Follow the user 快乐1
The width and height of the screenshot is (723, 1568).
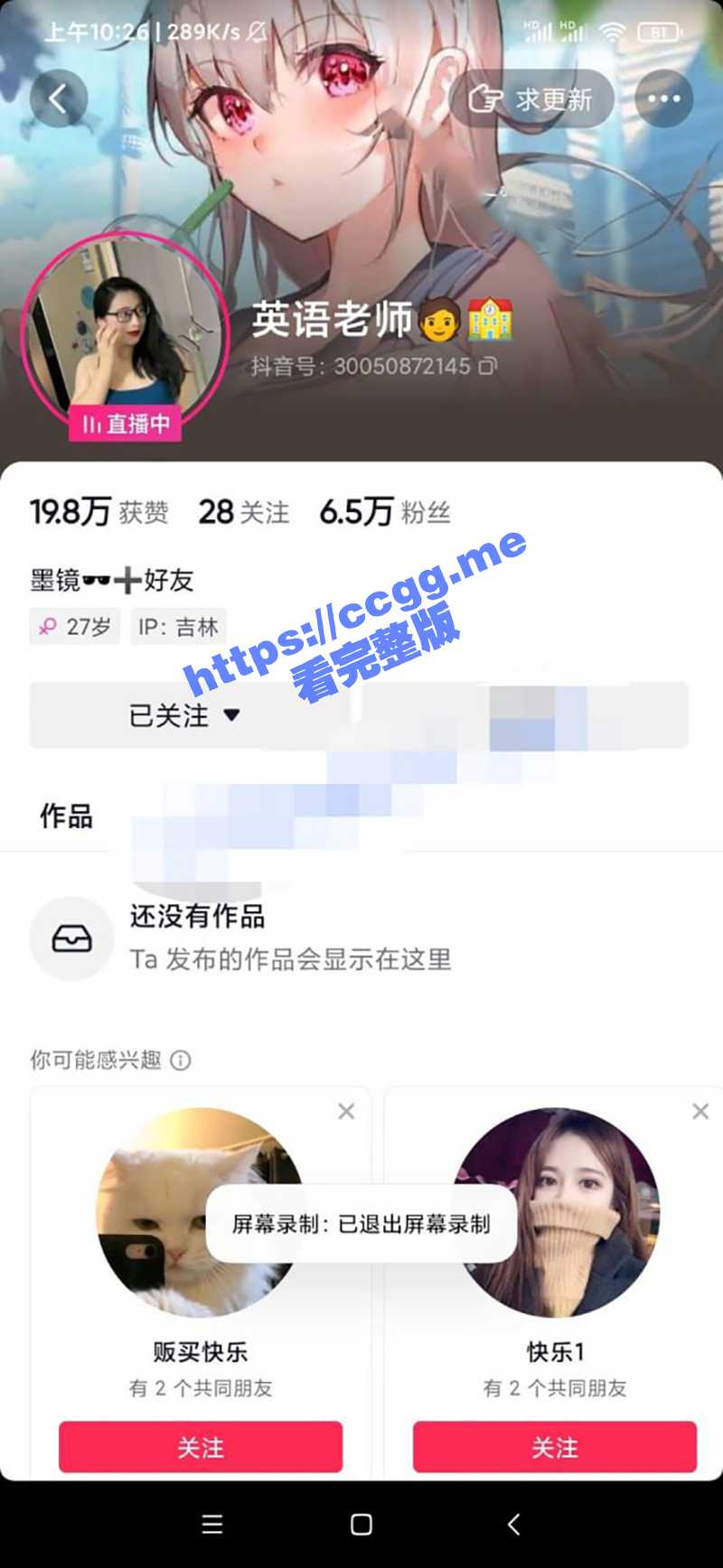(x=555, y=1447)
